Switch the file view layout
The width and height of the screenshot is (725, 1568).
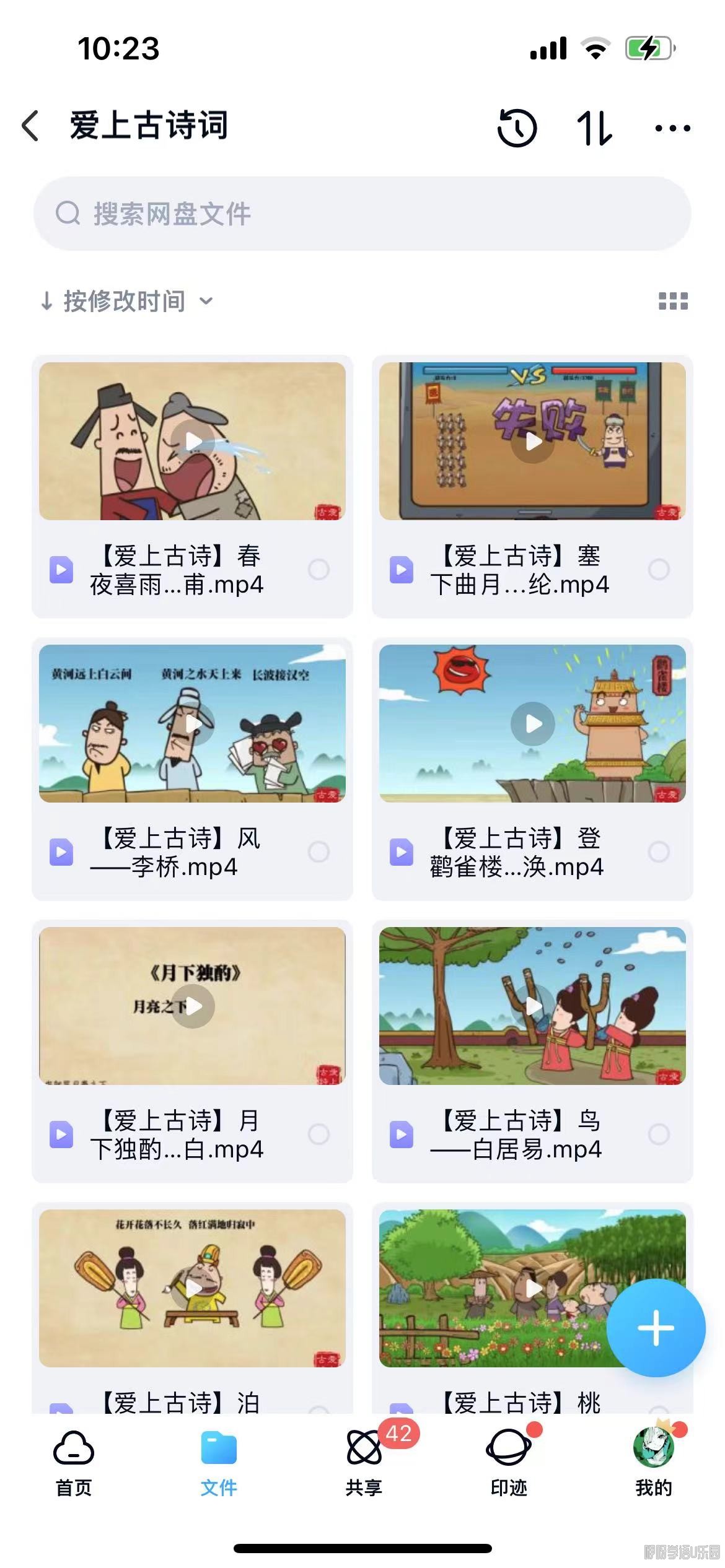coord(672,302)
